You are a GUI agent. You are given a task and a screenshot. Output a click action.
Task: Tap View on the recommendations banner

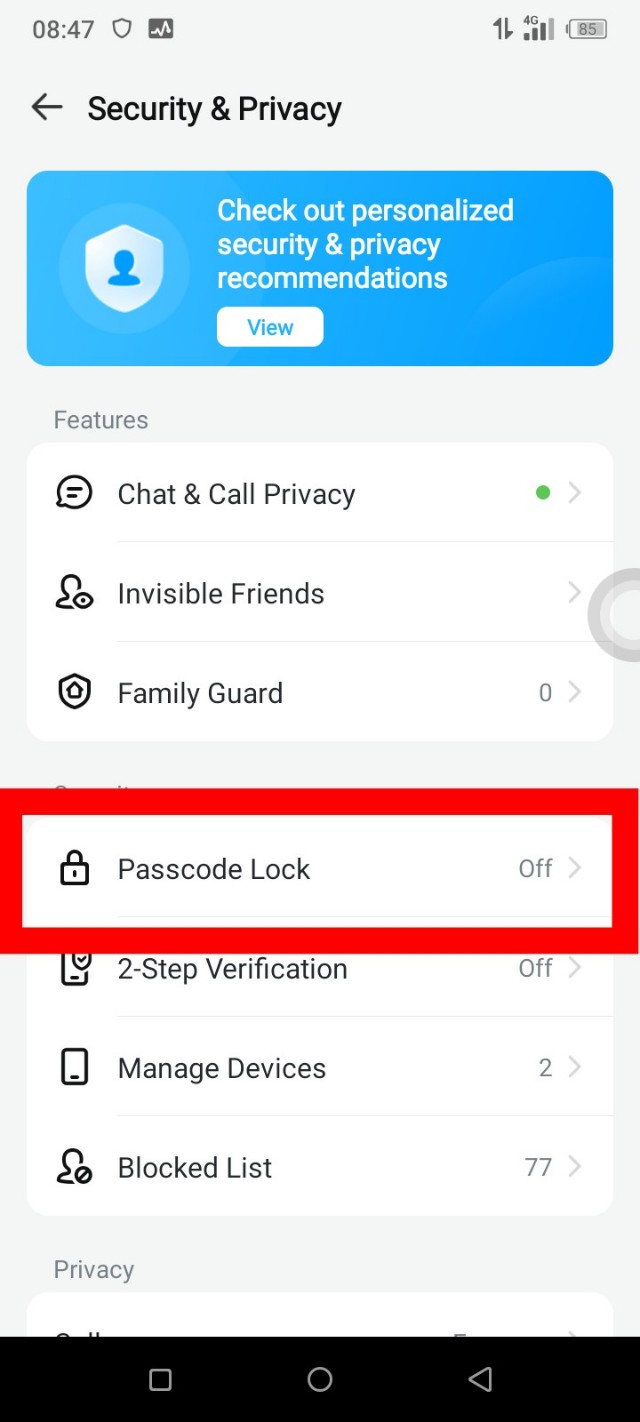pos(270,327)
